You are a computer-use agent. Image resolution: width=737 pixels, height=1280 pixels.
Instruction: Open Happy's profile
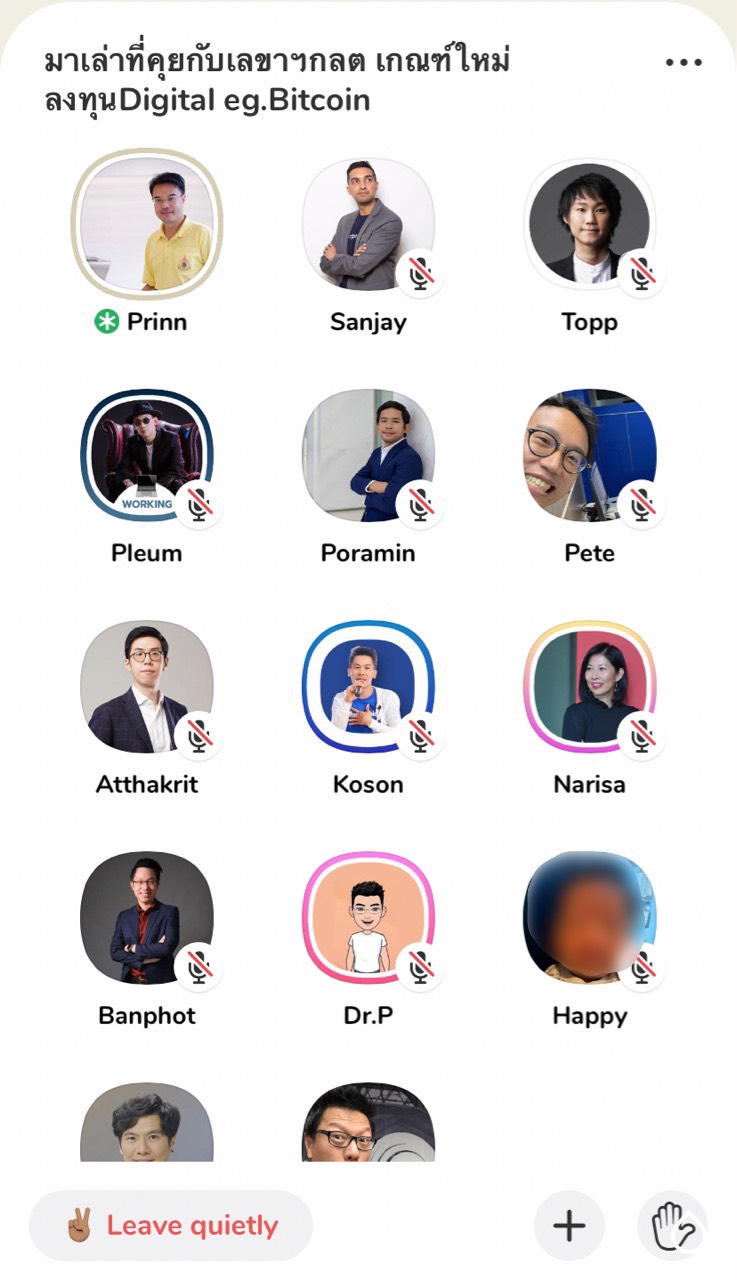point(589,918)
